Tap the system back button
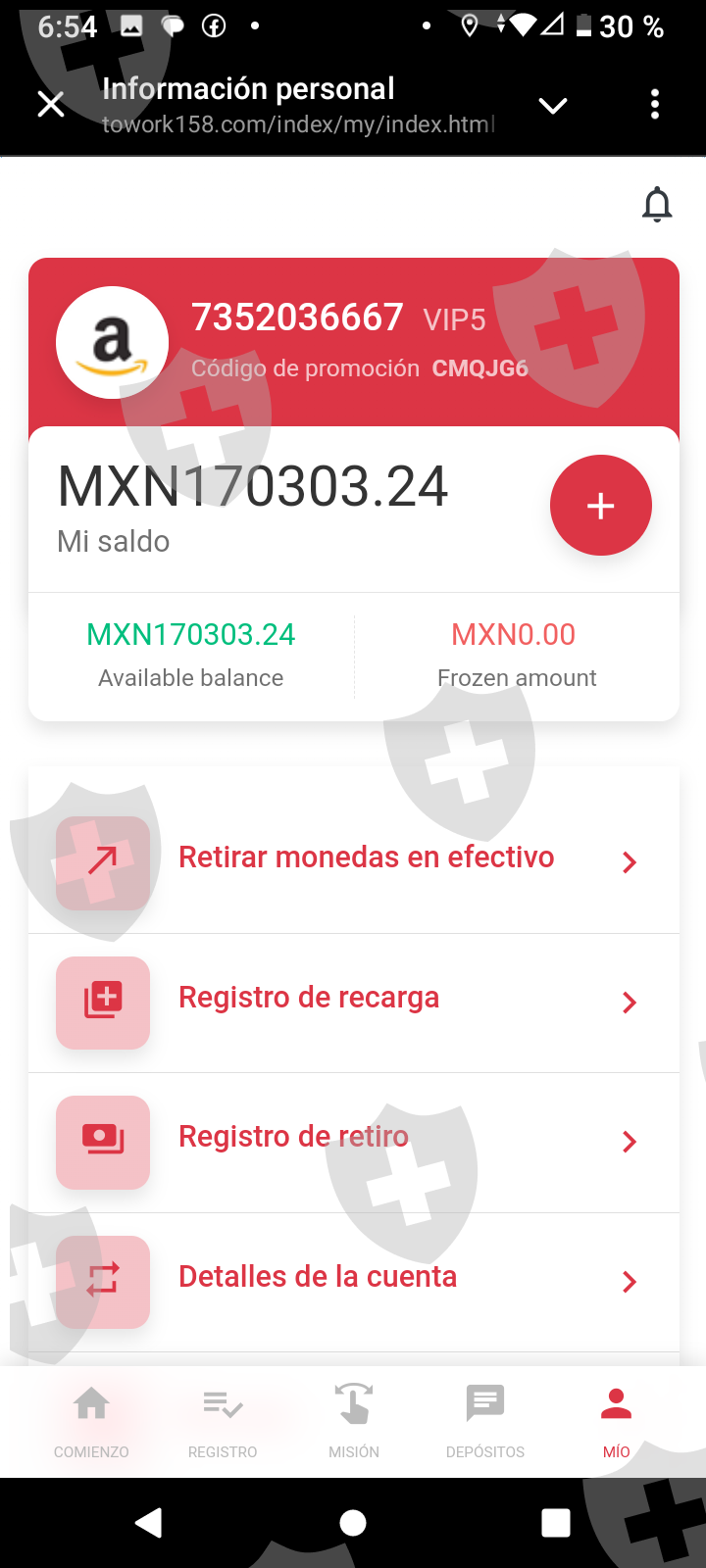The image size is (706, 1568). click(149, 1523)
